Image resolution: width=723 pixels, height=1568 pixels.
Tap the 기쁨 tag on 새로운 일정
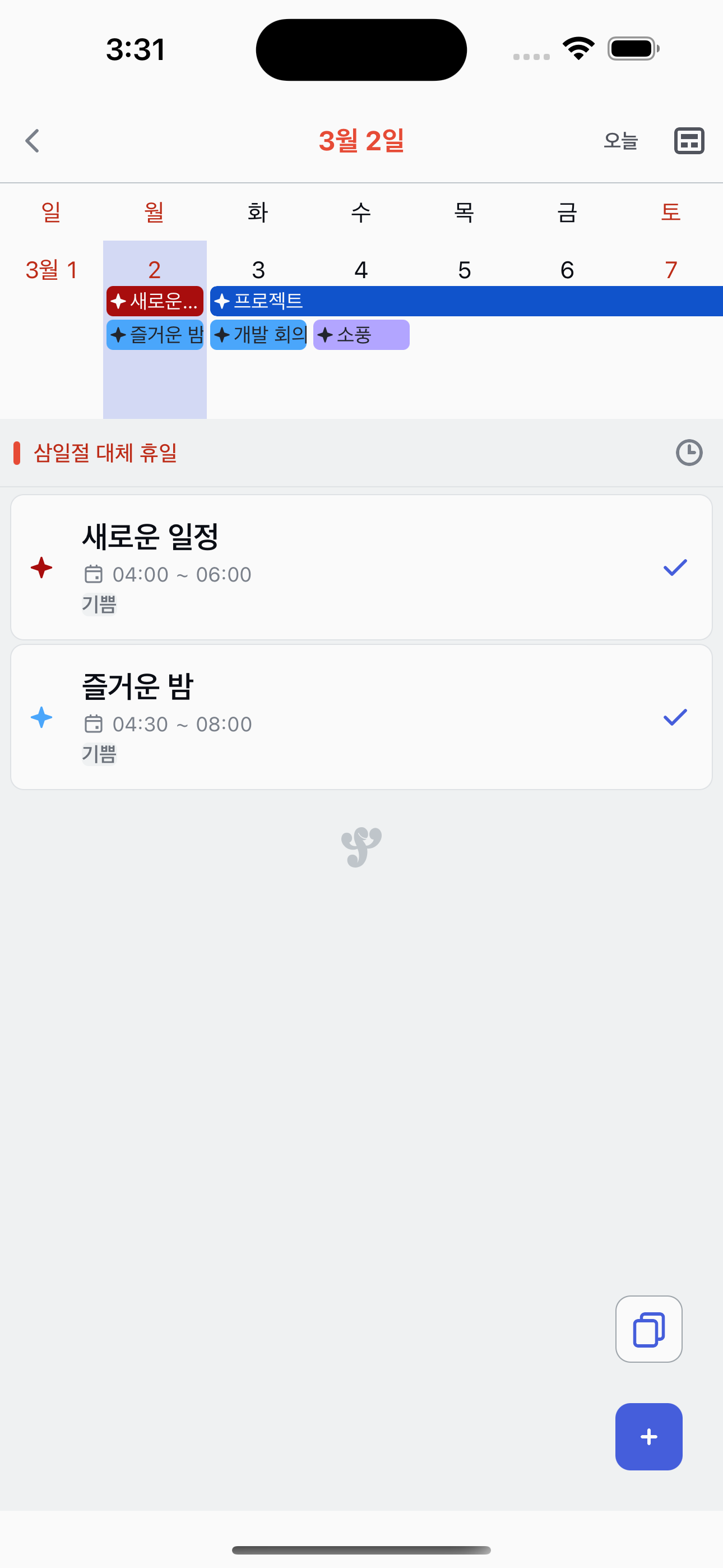99,605
